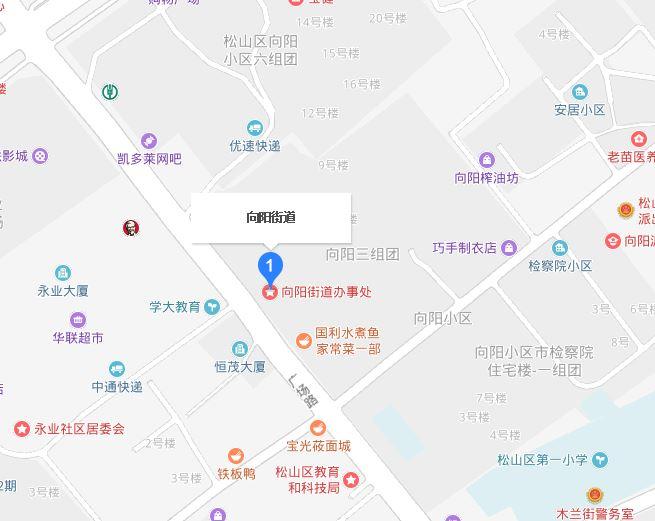This screenshot has height=521, width=655.
Task: Tap the blue marker numbered 1
Action: click(x=269, y=265)
